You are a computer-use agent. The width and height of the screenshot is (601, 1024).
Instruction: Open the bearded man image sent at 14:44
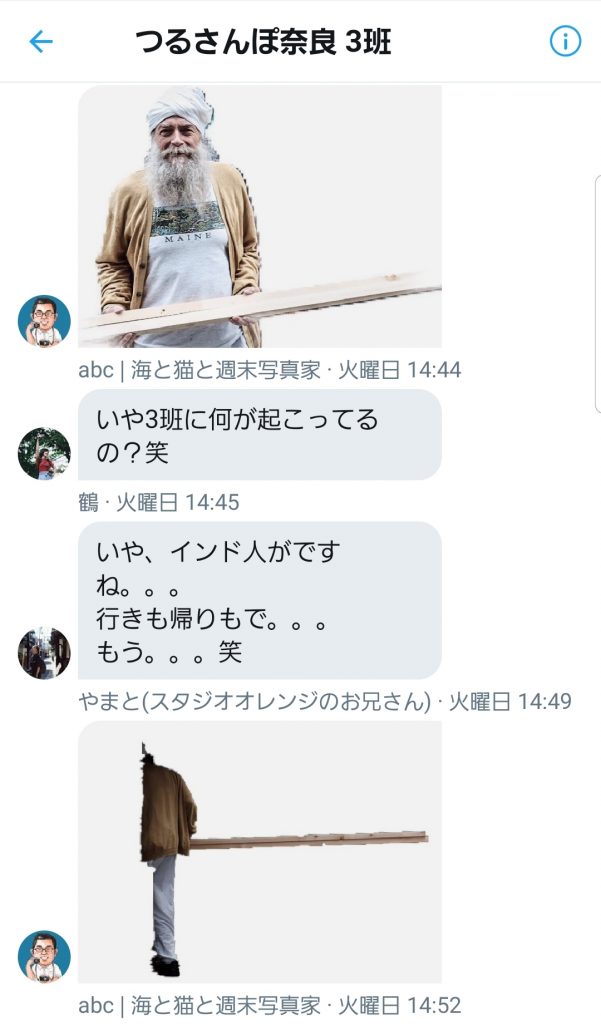[x=260, y=216]
